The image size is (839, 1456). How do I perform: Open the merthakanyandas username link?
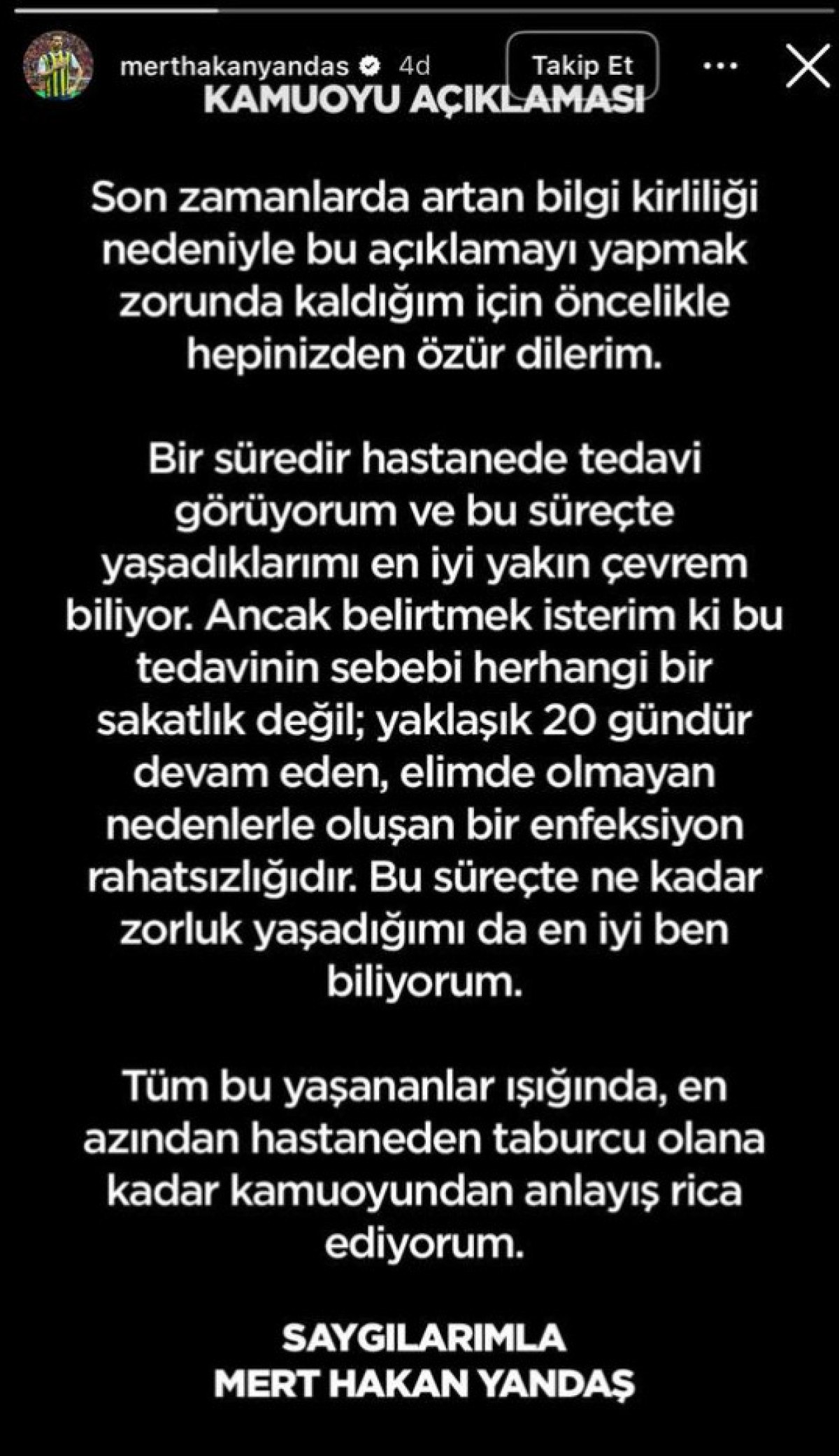[234, 66]
